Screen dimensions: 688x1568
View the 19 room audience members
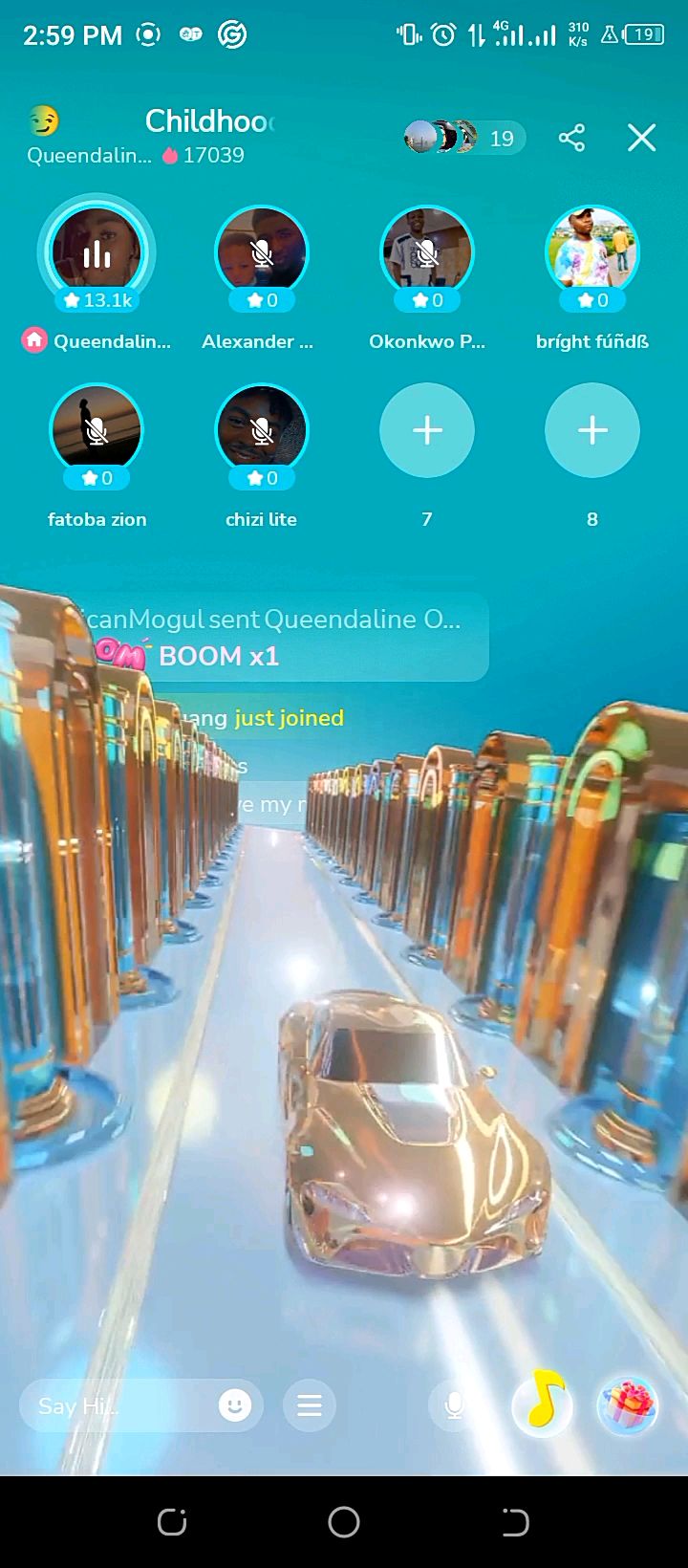pos(464,139)
